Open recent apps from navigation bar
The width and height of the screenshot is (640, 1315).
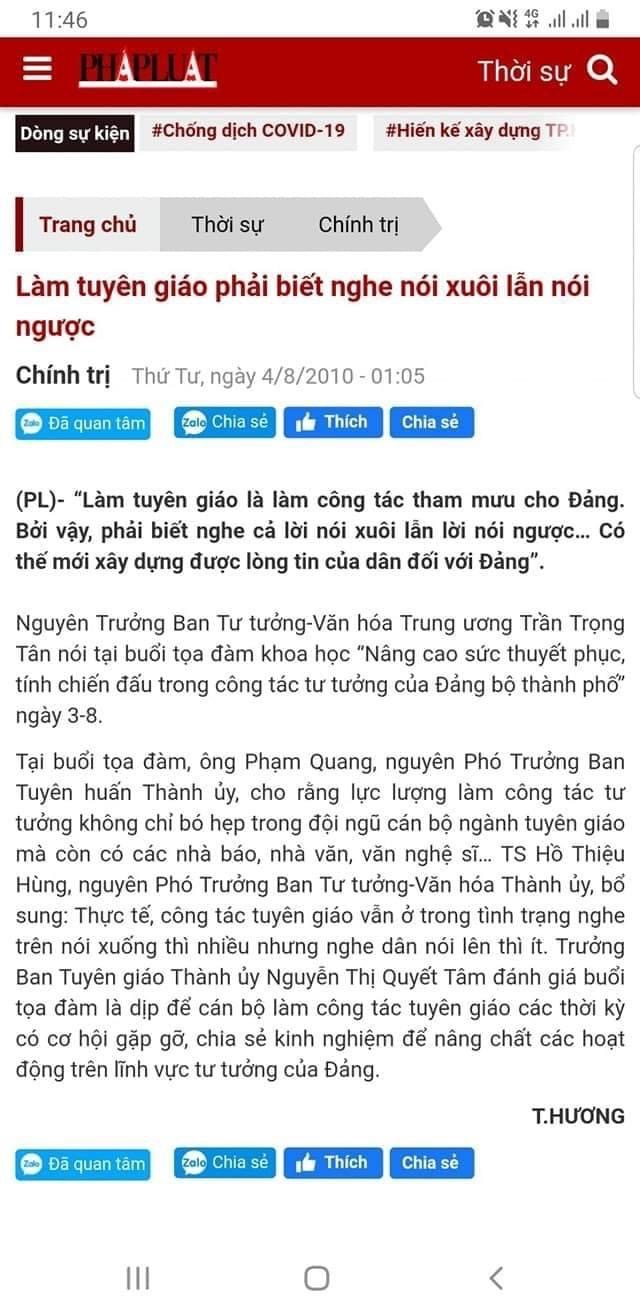(x=138, y=1277)
